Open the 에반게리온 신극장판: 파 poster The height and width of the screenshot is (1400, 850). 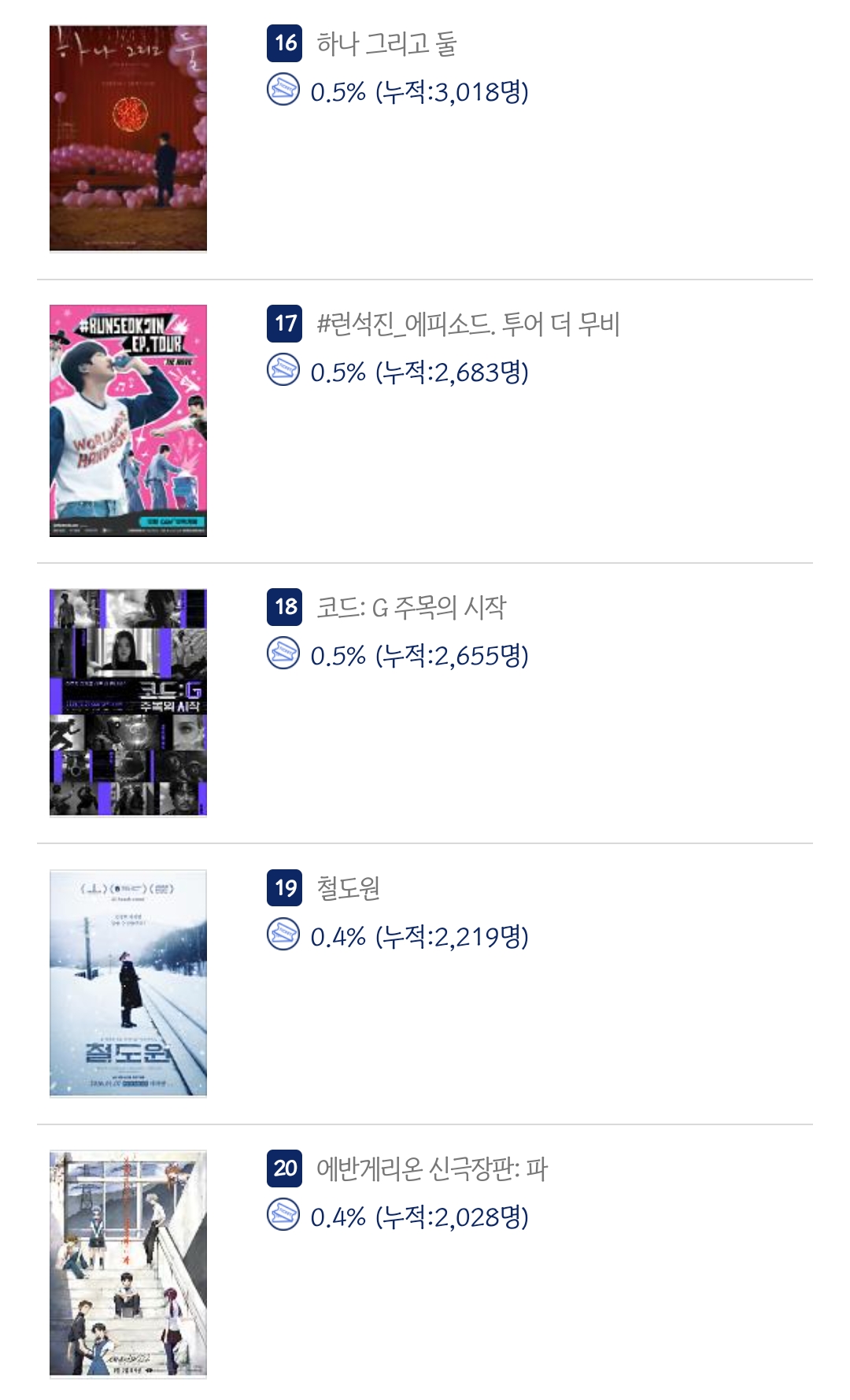tap(128, 1264)
